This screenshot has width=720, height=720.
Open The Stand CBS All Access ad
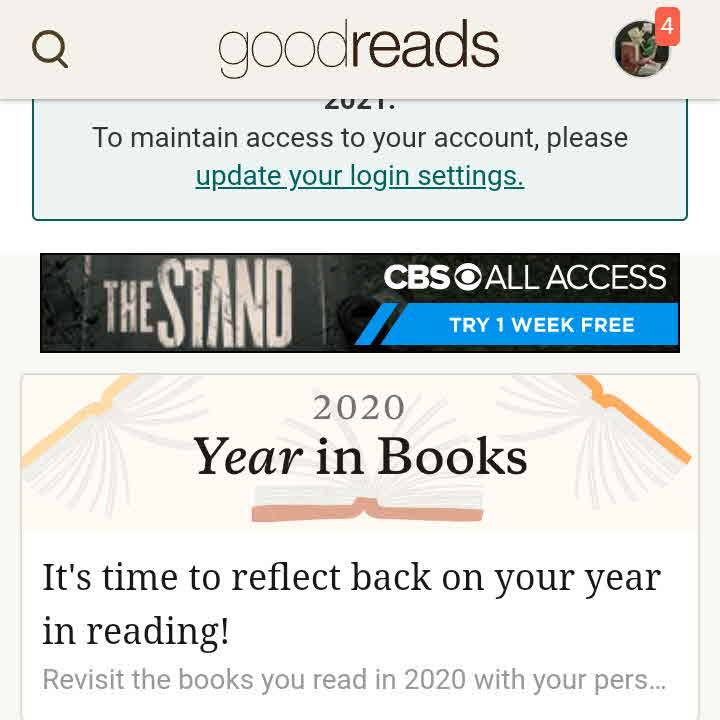[x=359, y=302]
